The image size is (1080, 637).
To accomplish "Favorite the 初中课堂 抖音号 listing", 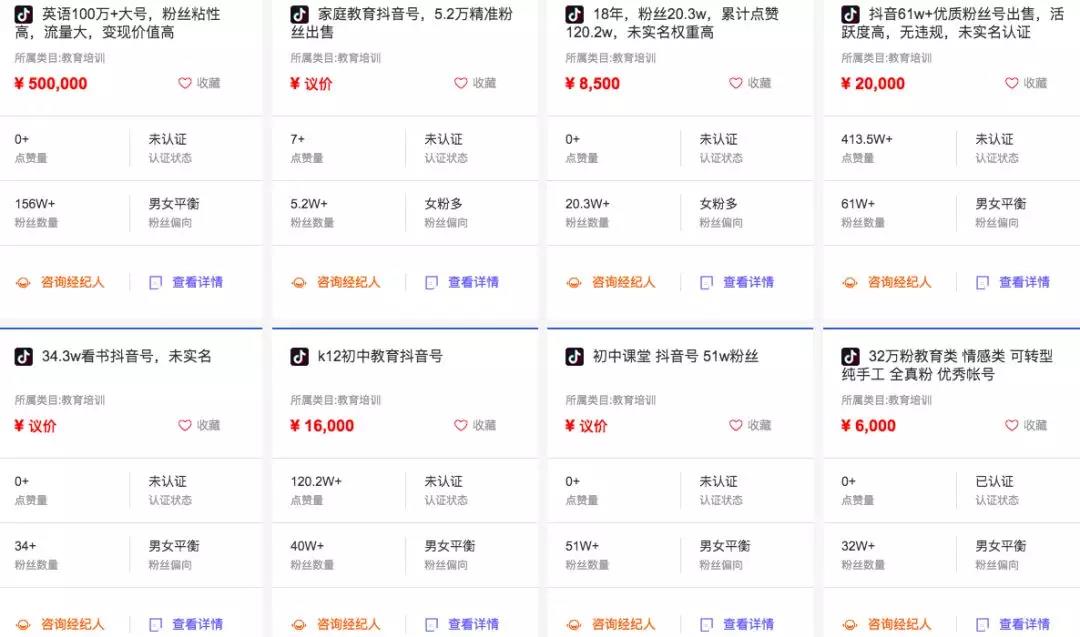I will [x=749, y=425].
